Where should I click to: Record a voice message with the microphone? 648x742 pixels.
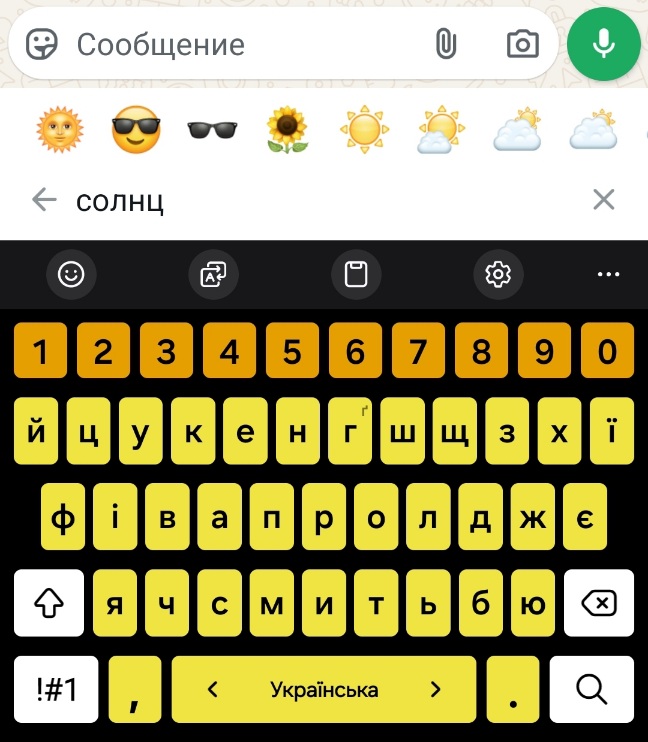(603, 45)
